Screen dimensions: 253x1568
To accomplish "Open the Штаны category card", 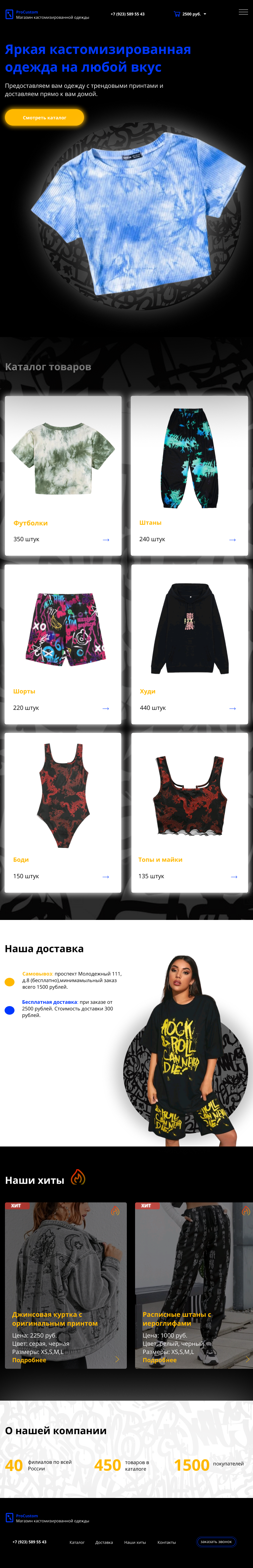I will (x=189, y=475).
